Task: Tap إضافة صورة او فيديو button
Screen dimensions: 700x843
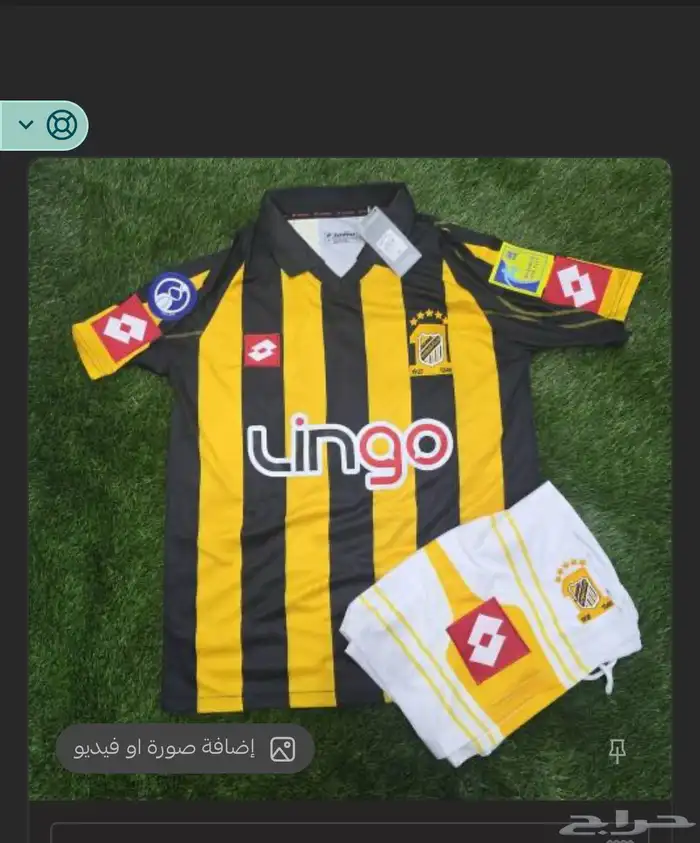Action: click(185, 748)
